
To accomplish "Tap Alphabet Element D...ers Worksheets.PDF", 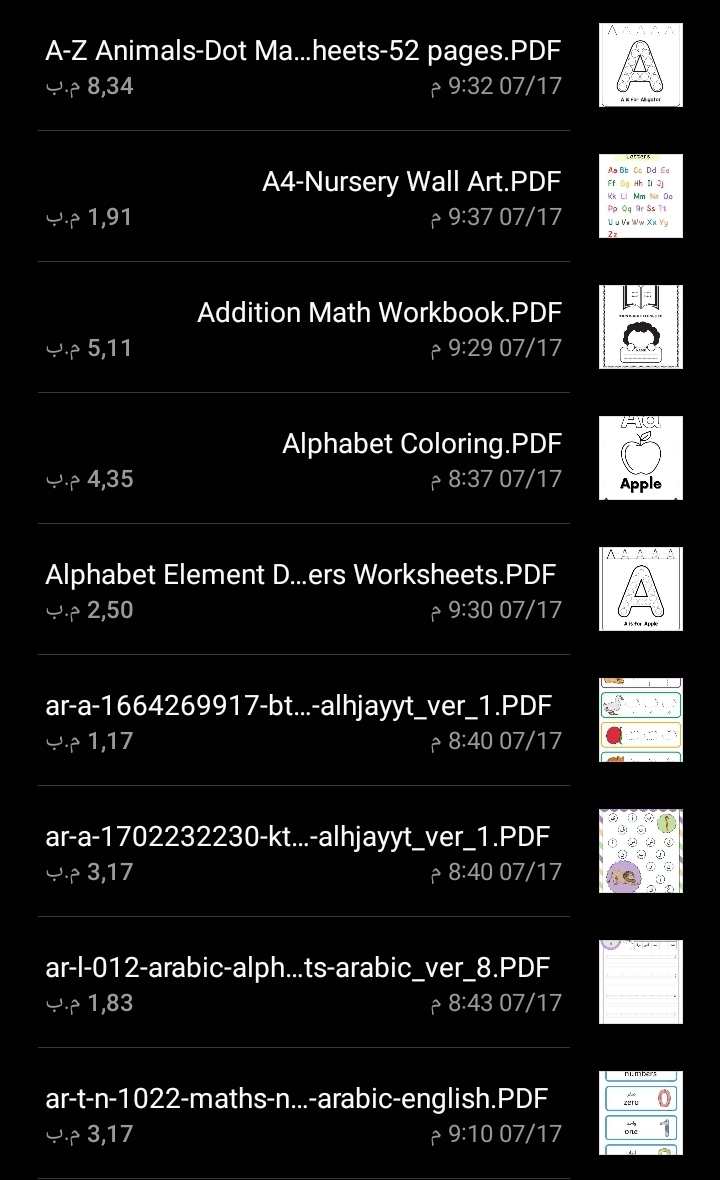I will click(x=300, y=575).
